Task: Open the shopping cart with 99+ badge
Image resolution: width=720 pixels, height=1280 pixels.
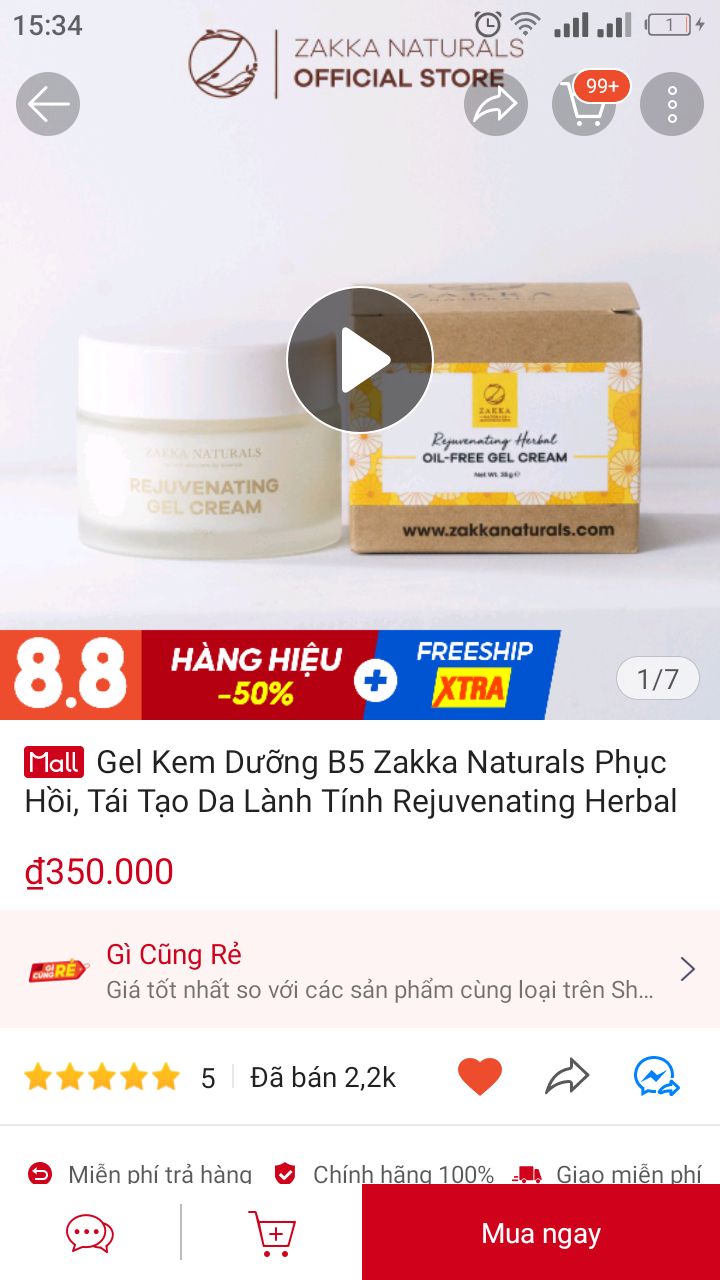Action: pyautogui.click(x=586, y=102)
